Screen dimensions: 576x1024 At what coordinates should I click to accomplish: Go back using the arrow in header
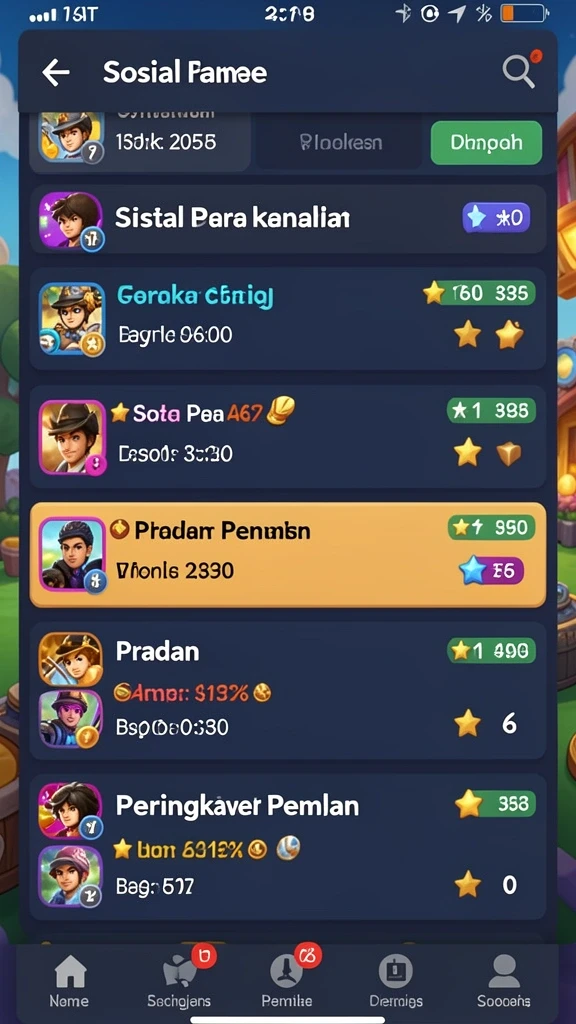[x=56, y=72]
